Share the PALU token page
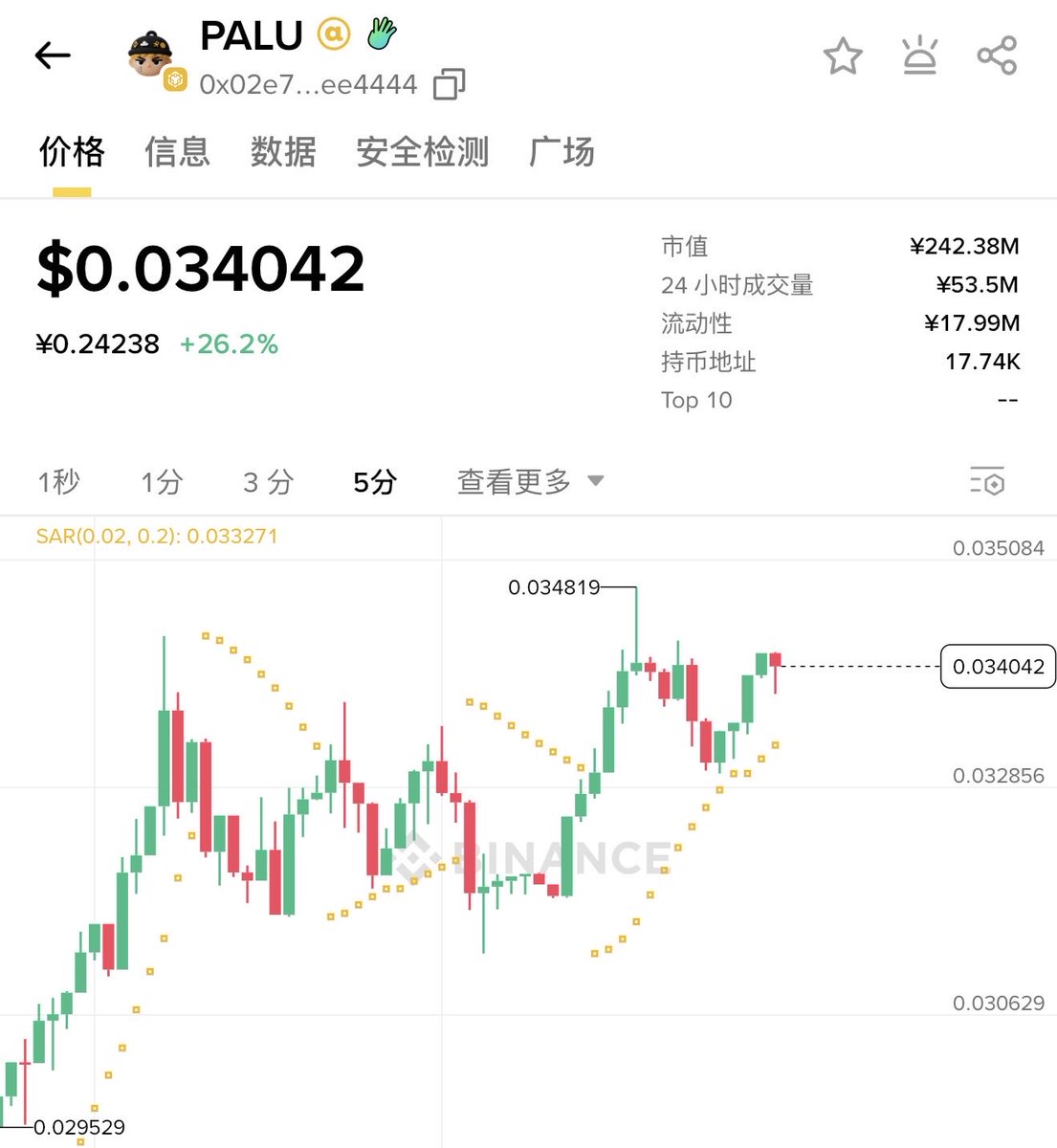This screenshot has width=1057, height=1148. pyautogui.click(x=997, y=55)
